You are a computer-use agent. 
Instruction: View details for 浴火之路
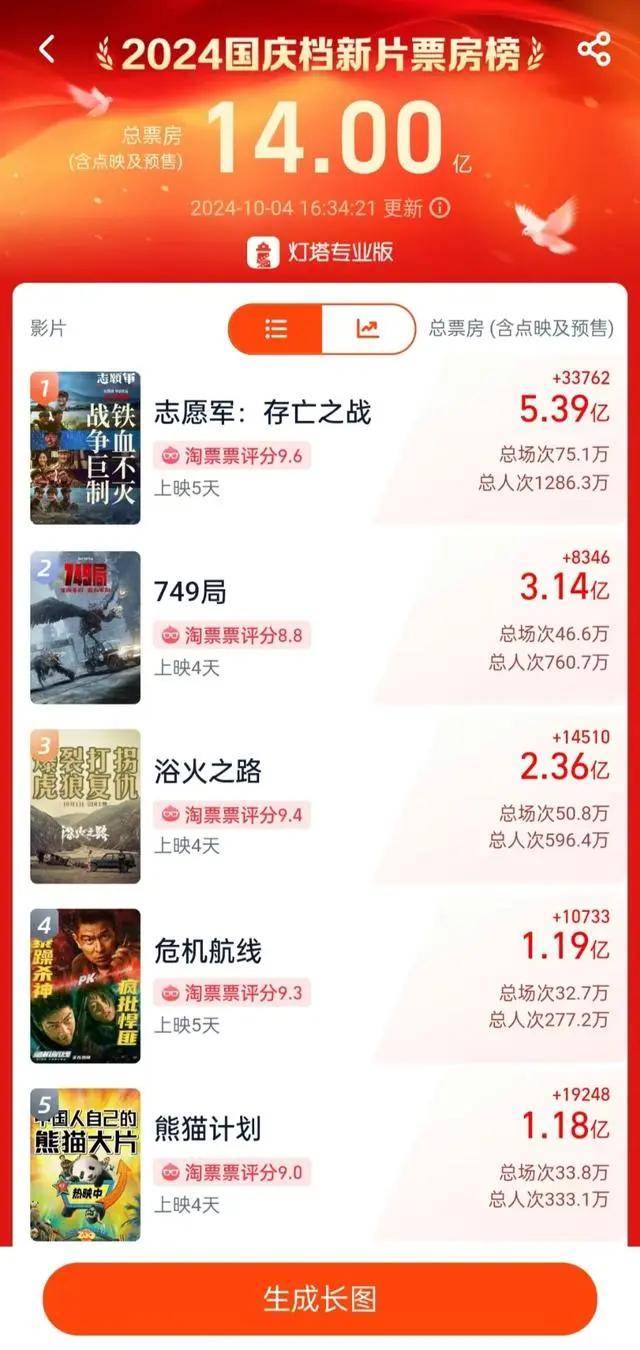tap(208, 771)
